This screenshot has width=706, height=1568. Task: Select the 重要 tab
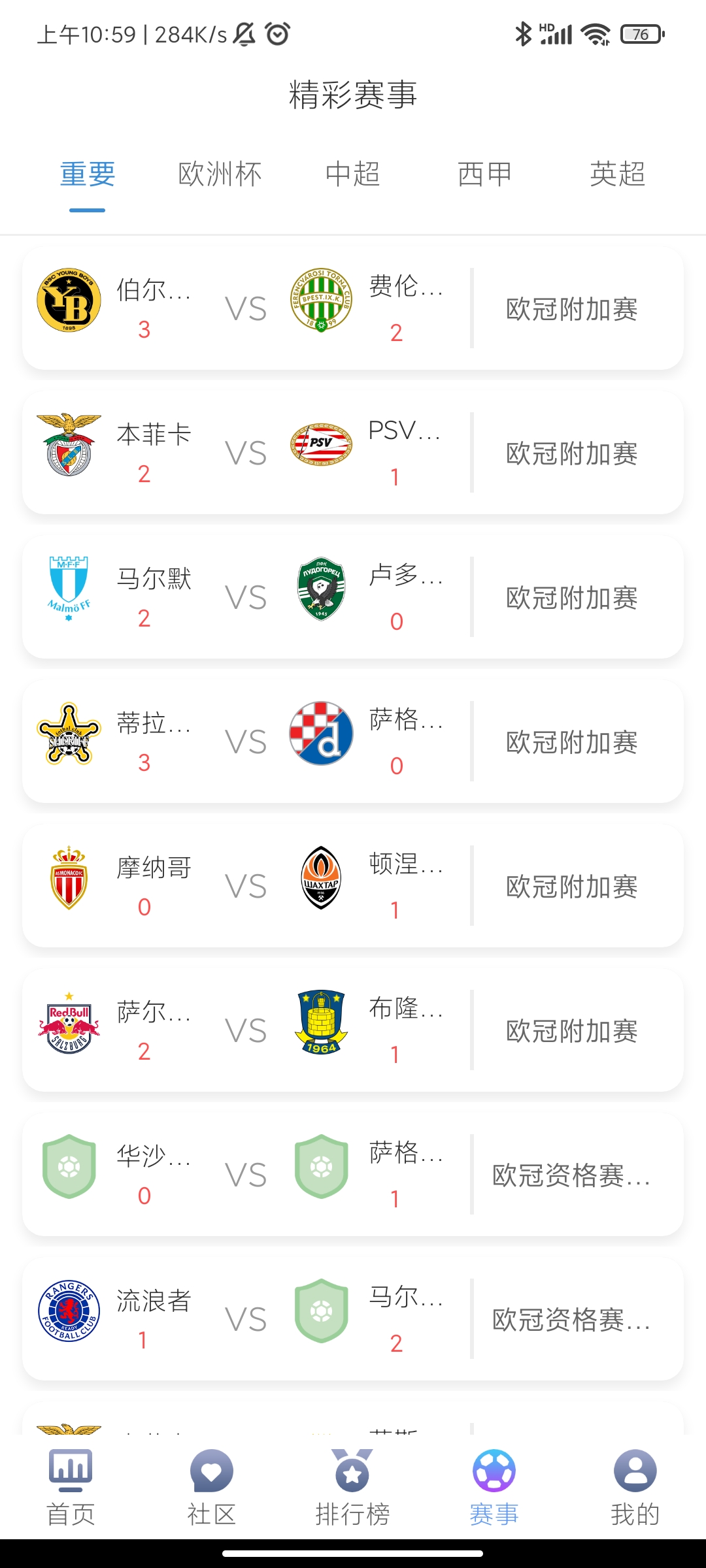tap(88, 174)
